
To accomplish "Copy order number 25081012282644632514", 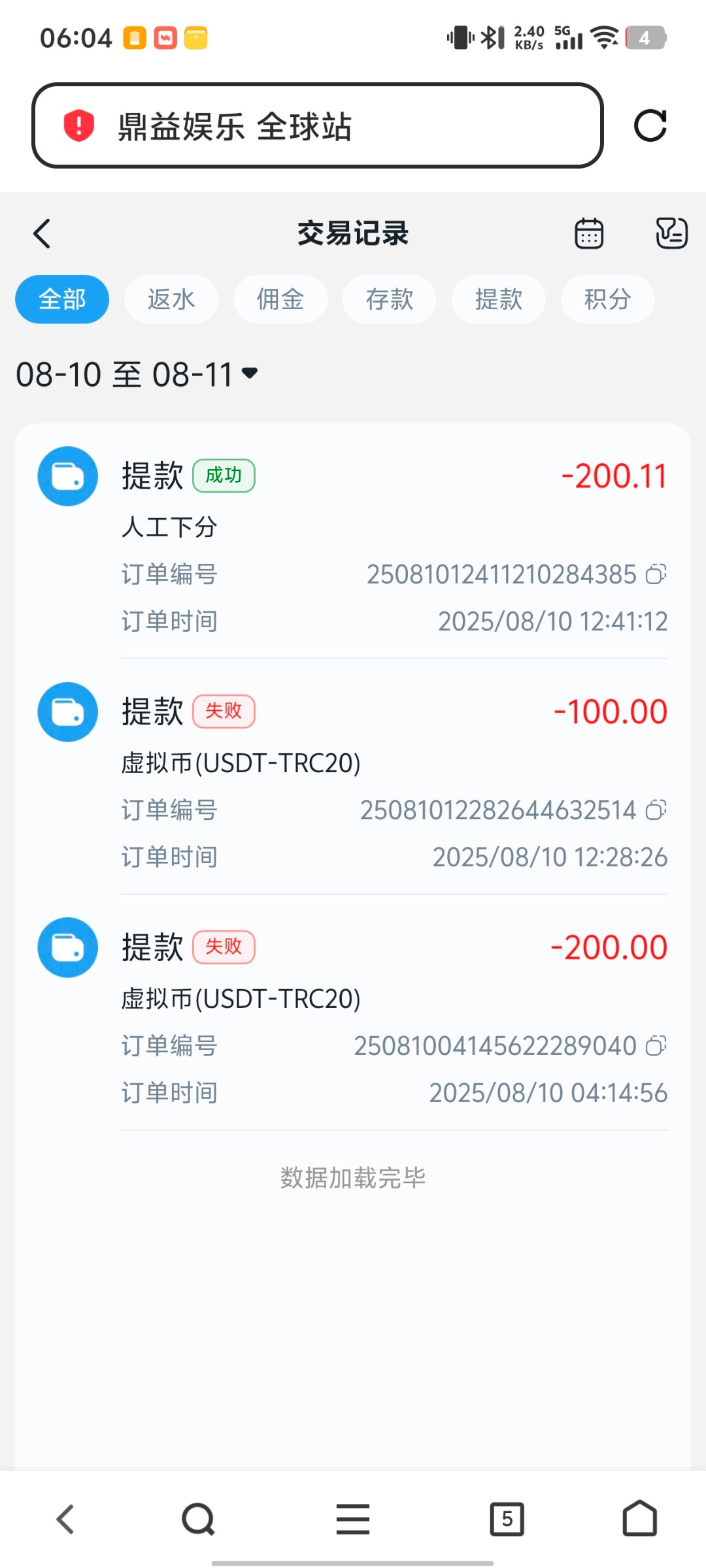I will pyautogui.click(x=656, y=810).
